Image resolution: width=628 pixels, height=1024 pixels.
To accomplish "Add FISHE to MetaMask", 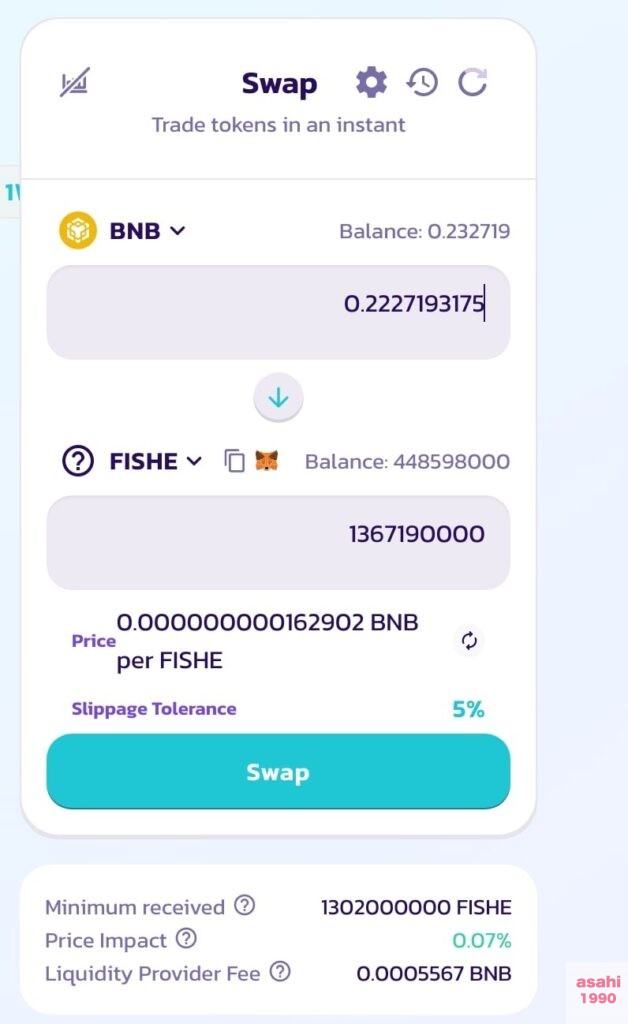I will (x=266, y=461).
